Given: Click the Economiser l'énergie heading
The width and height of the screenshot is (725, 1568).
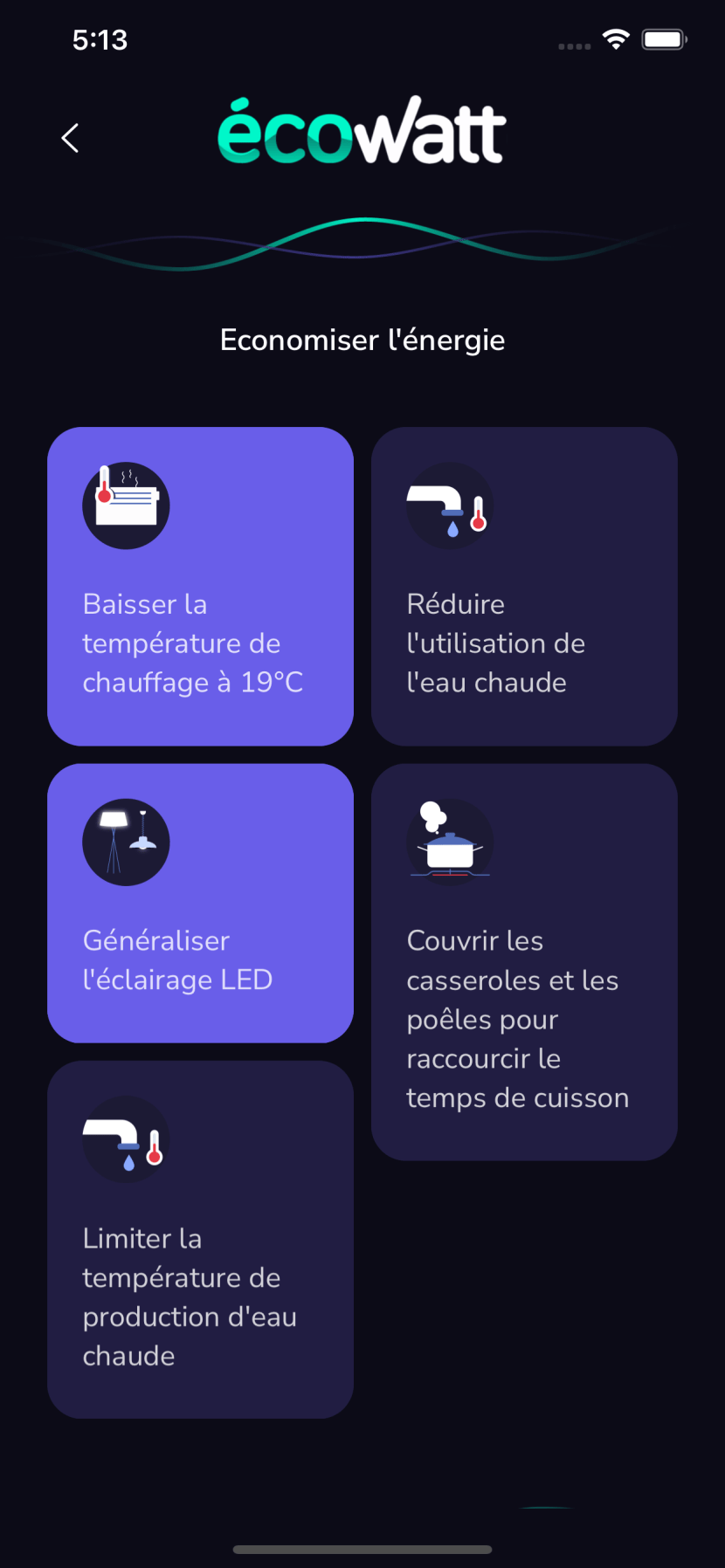Looking at the screenshot, I should point(362,340).
